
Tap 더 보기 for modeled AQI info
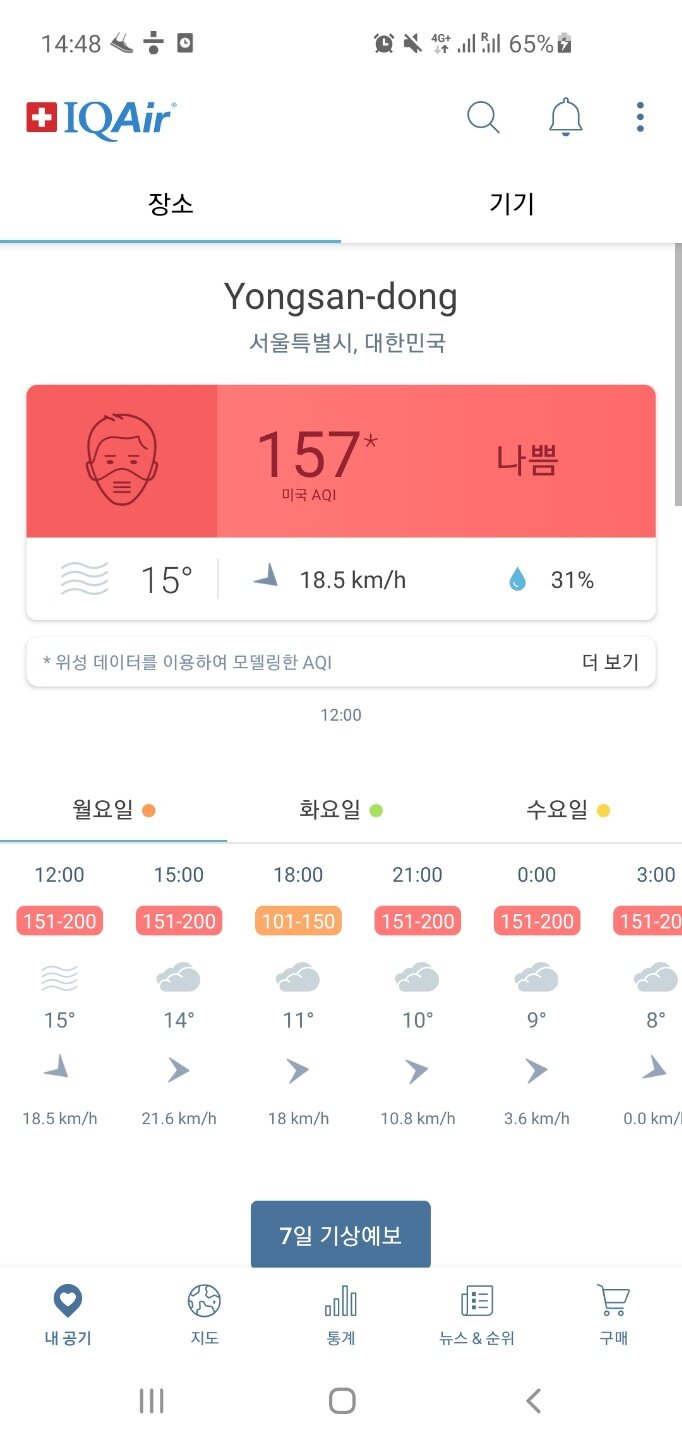tap(610, 662)
